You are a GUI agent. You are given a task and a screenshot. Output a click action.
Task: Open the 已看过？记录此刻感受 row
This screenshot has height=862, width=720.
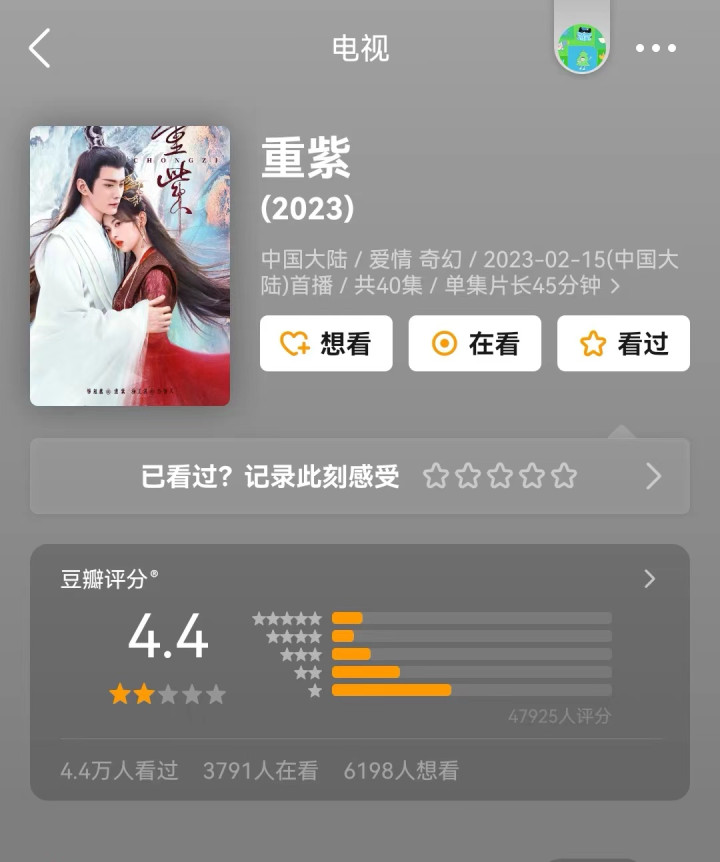tap(360, 476)
